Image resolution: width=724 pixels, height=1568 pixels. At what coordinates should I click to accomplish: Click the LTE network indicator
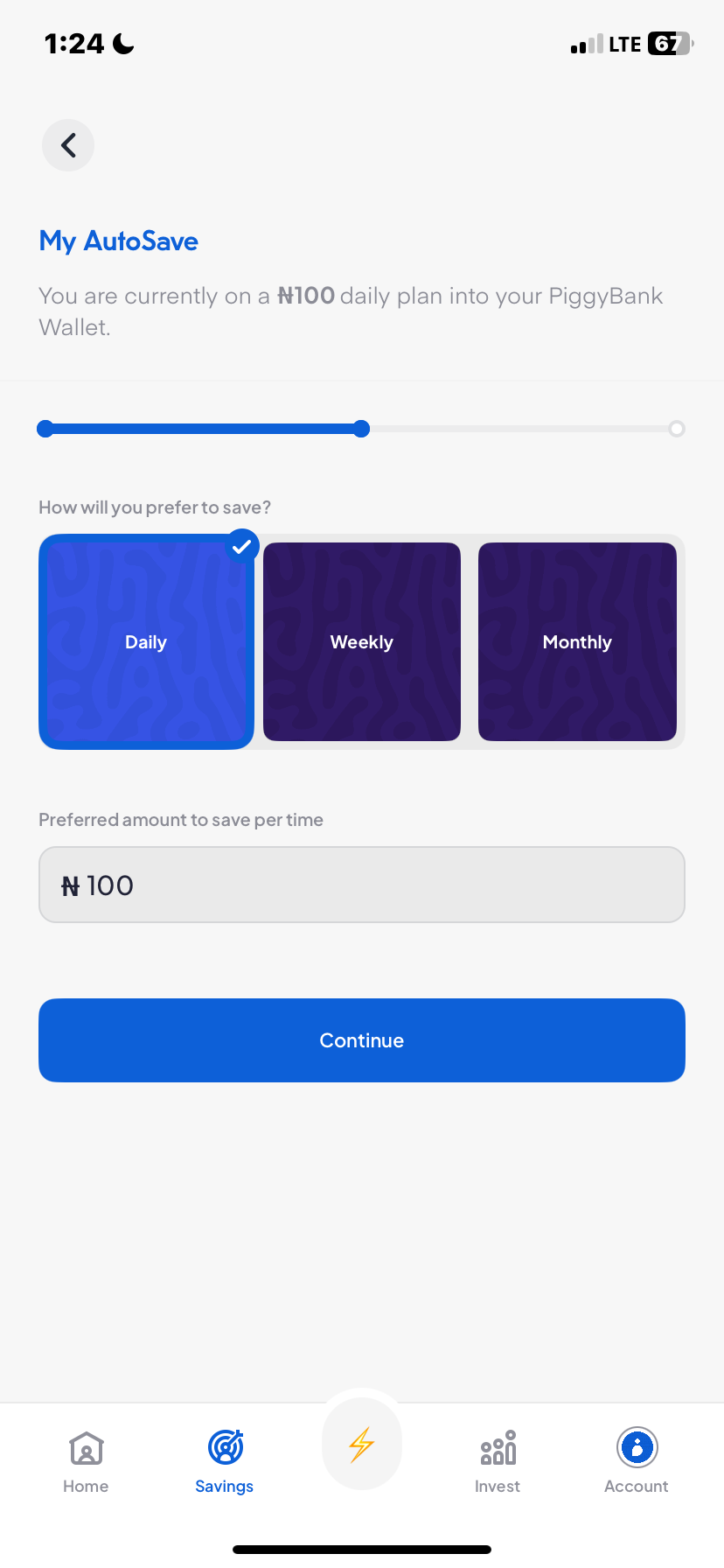(x=626, y=43)
